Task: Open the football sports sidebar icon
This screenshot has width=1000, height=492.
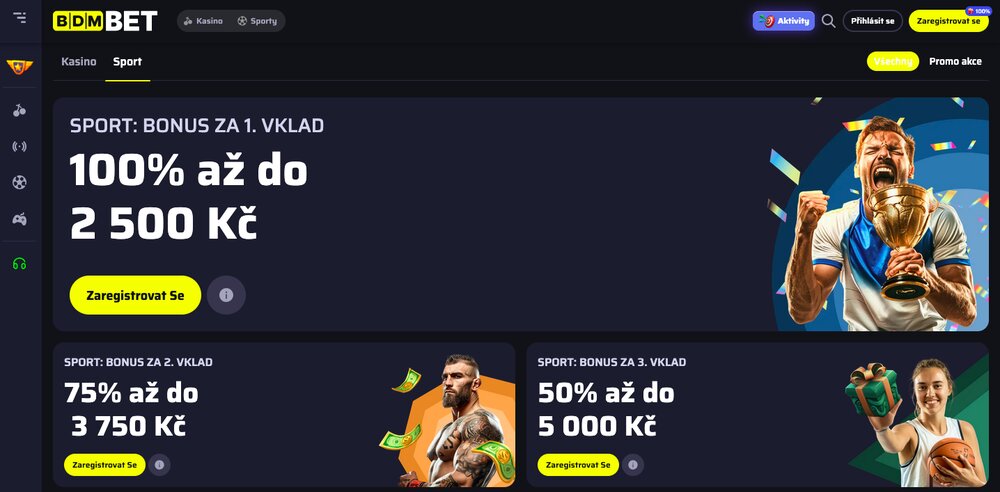Action: (19, 182)
